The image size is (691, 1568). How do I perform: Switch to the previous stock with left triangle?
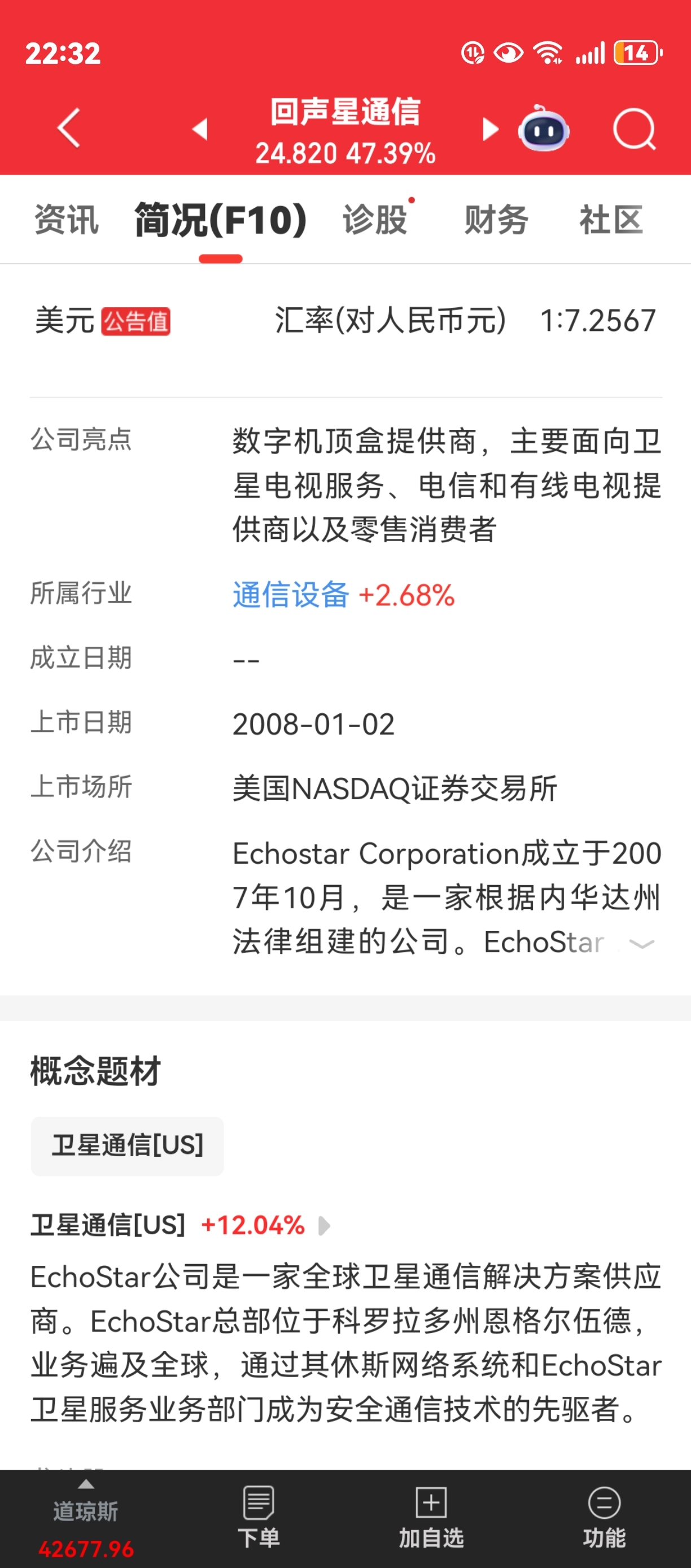tap(200, 129)
